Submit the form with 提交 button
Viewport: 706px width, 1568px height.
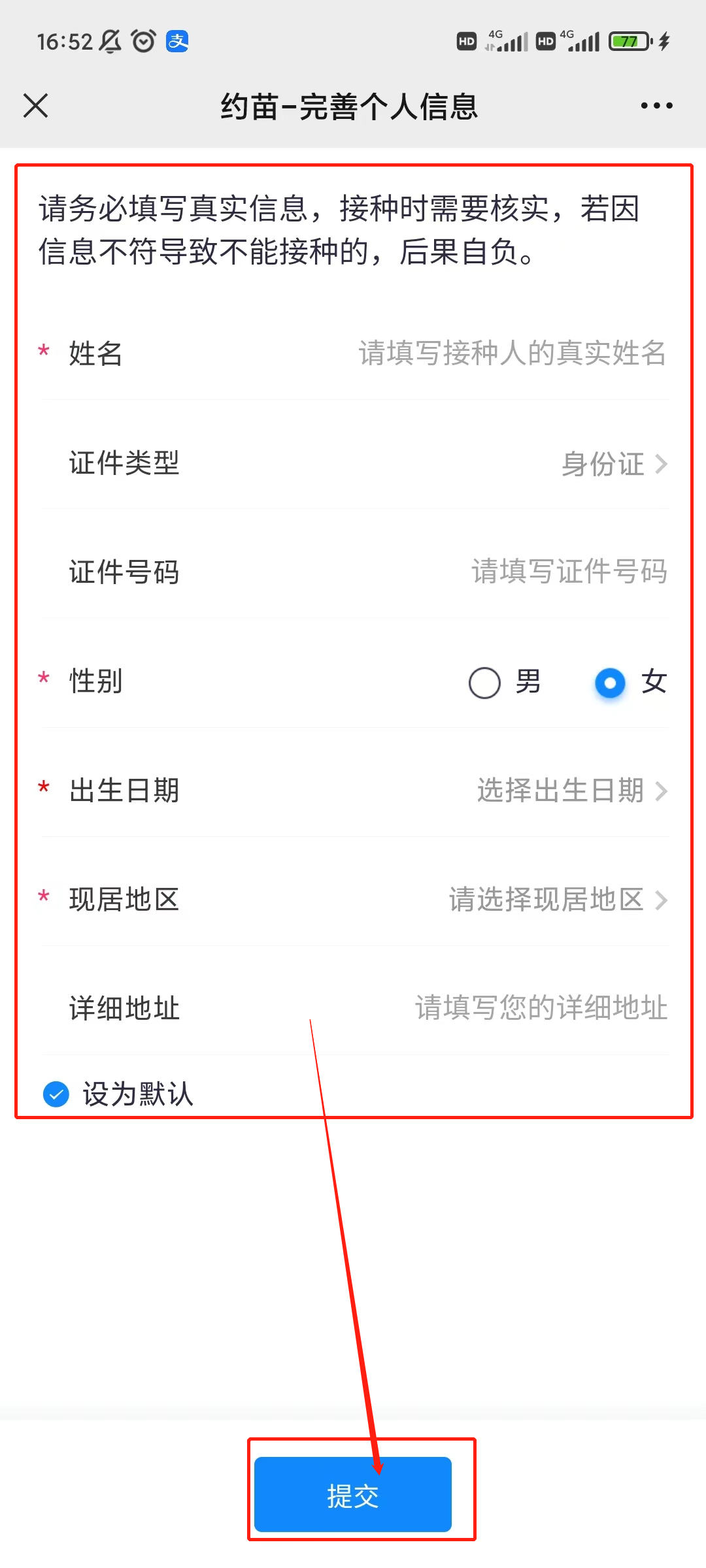[353, 1495]
